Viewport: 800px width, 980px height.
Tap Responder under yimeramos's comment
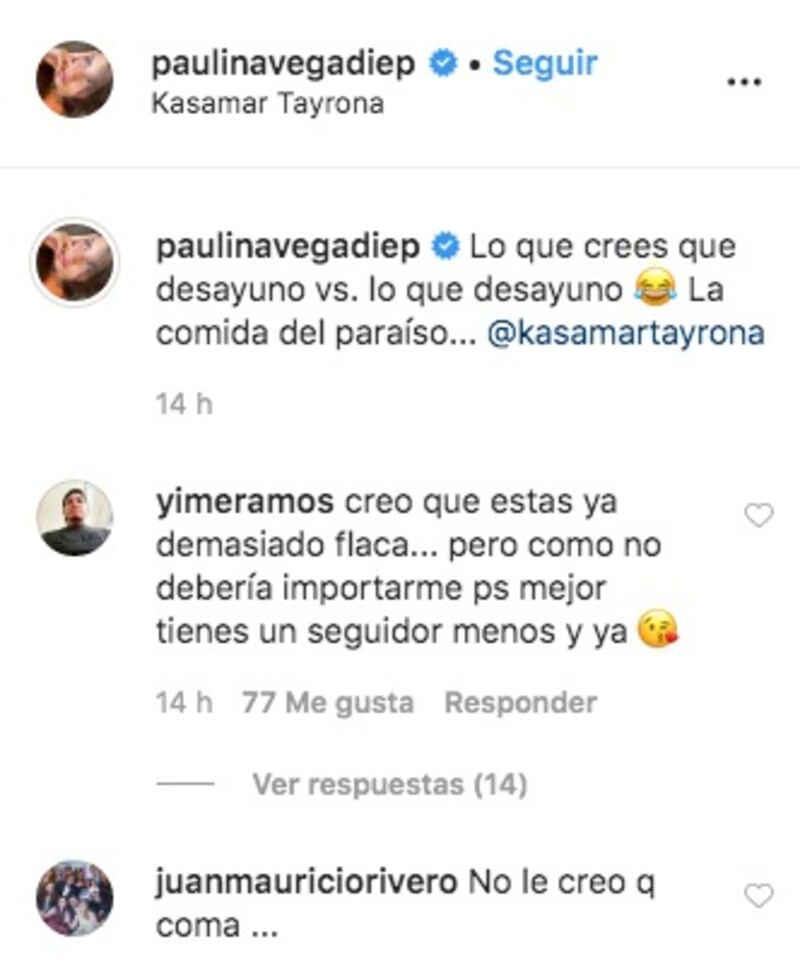(520, 702)
